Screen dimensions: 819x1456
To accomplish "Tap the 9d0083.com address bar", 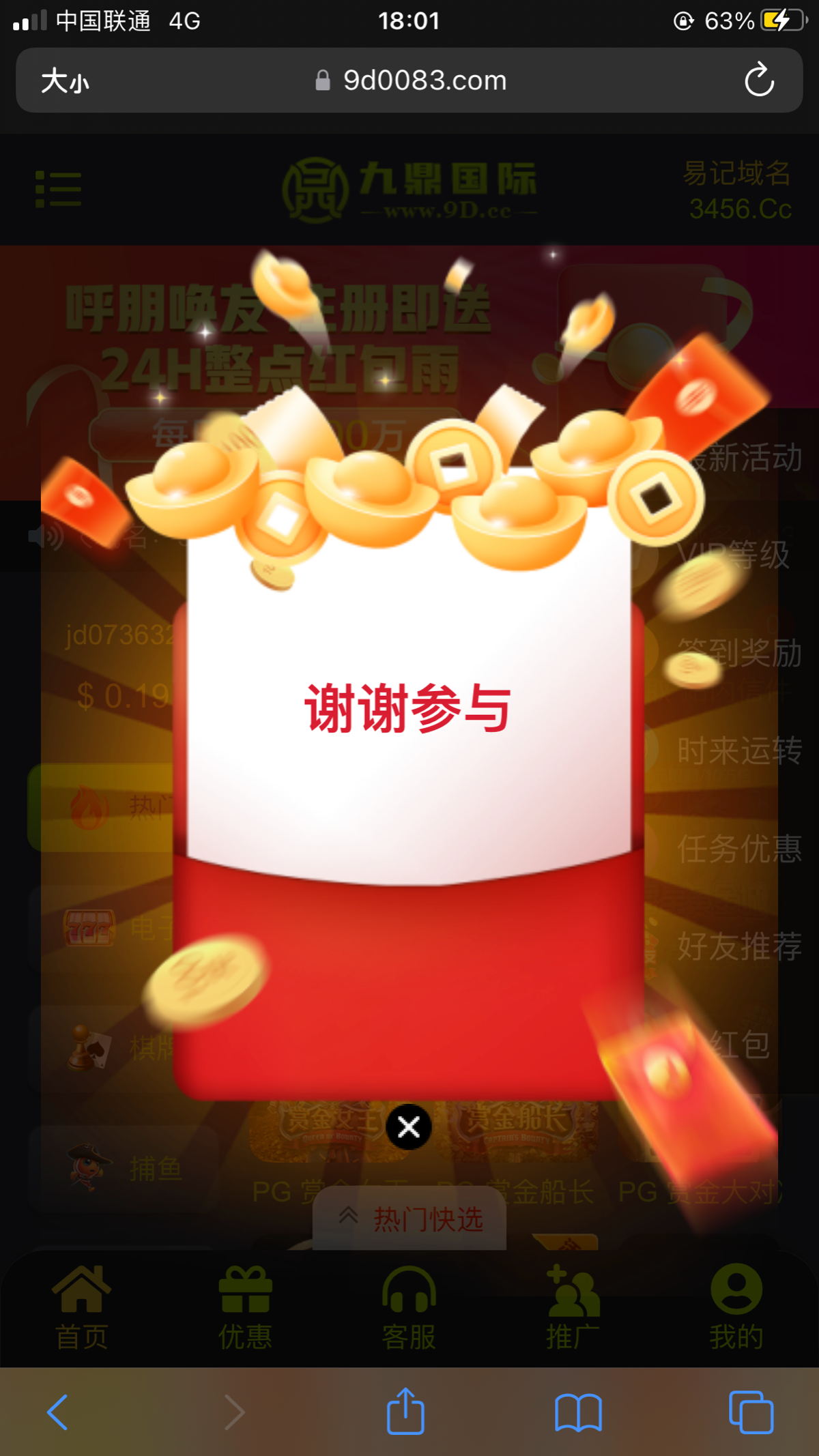I will point(423,81).
